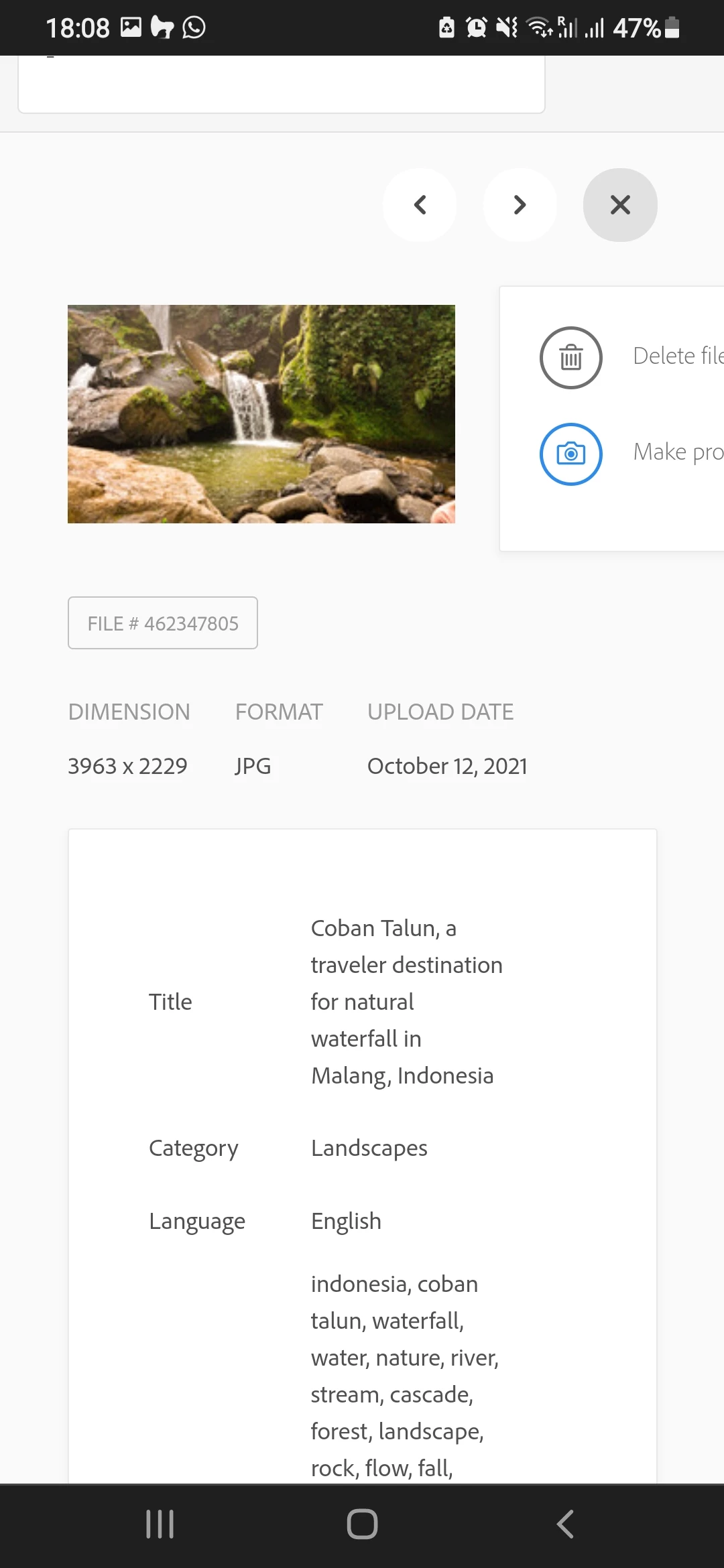Close the file details panel

pos(620,205)
